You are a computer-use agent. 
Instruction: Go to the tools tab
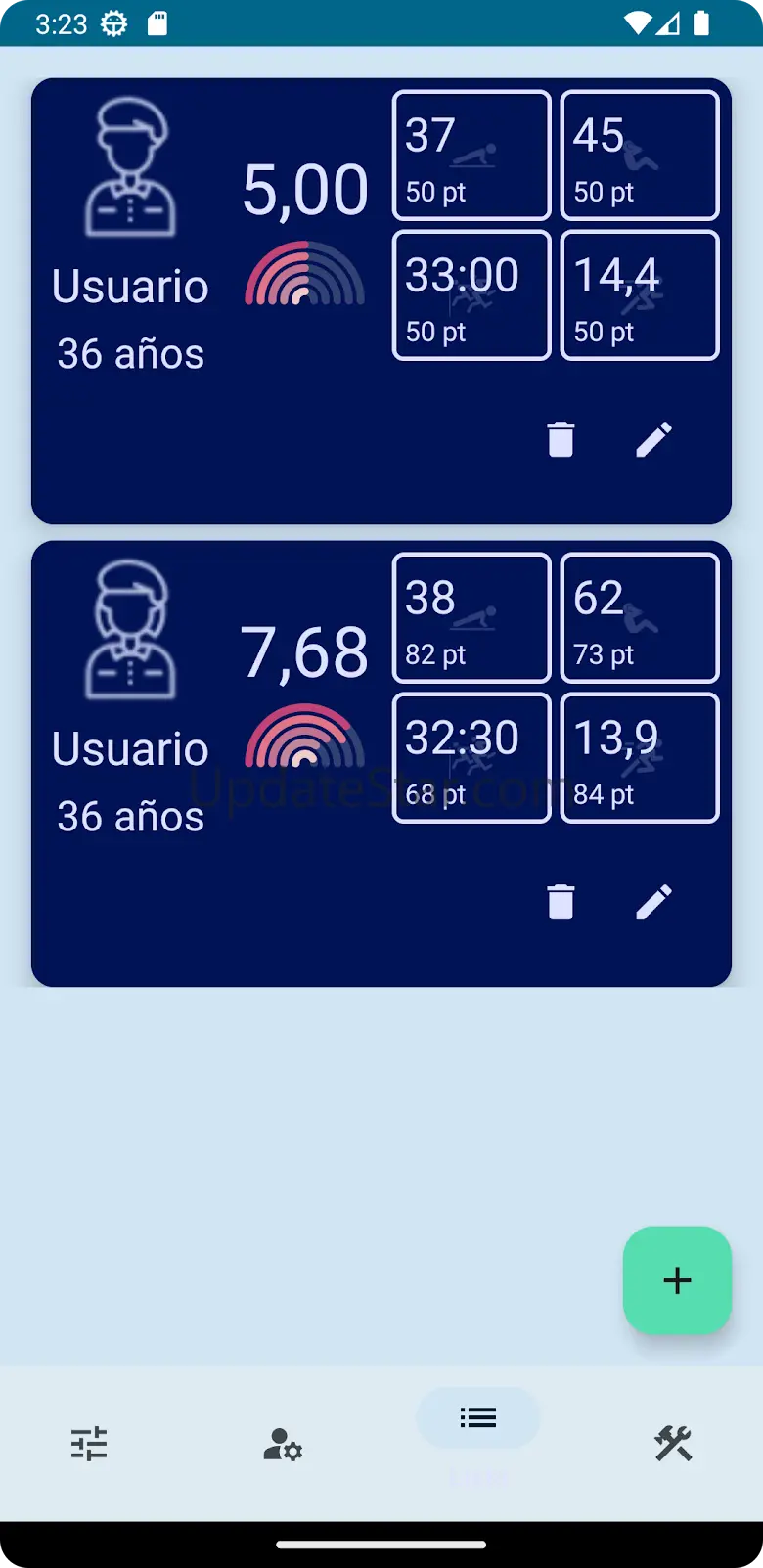pos(673,1444)
